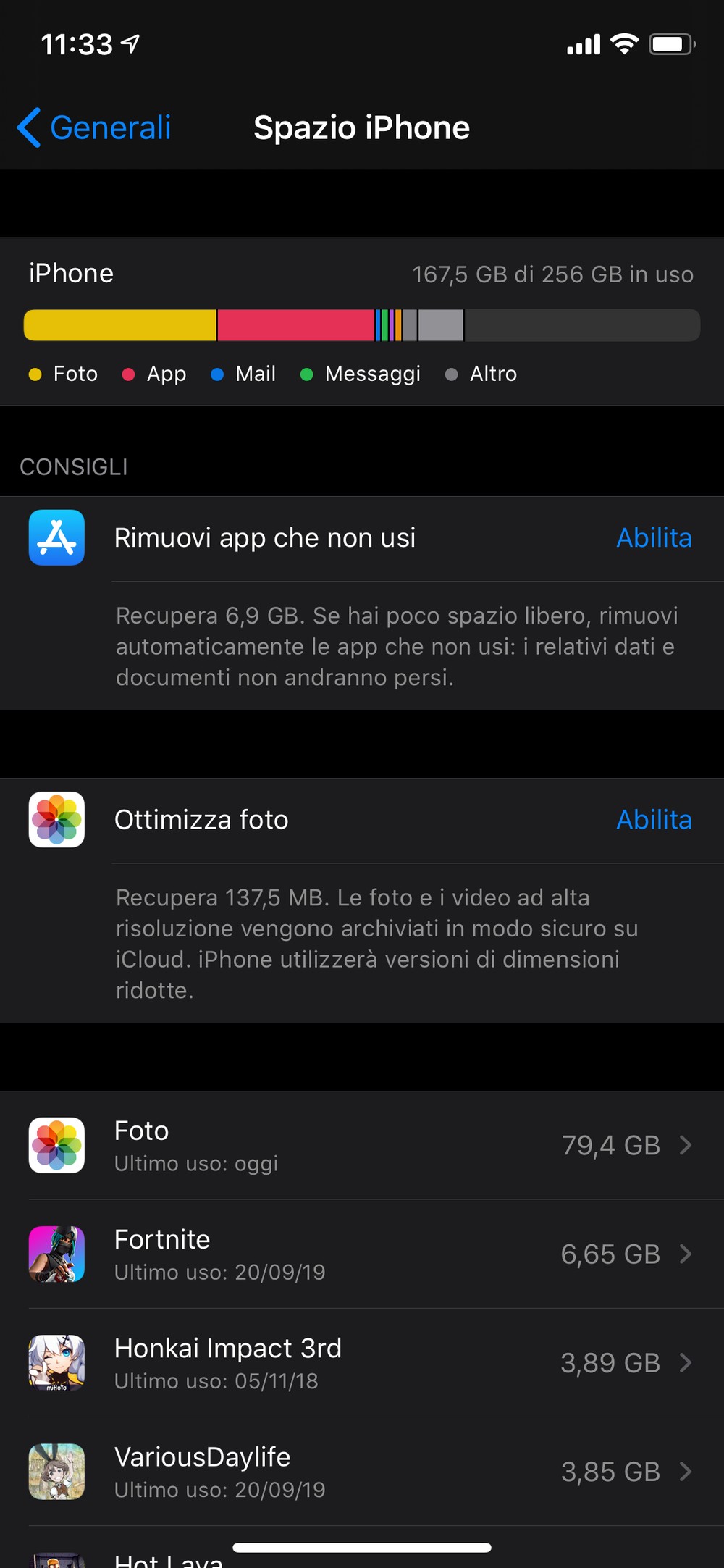724x1568 pixels.
Task: Enable Rimuovi app che non usi
Action: (653, 538)
